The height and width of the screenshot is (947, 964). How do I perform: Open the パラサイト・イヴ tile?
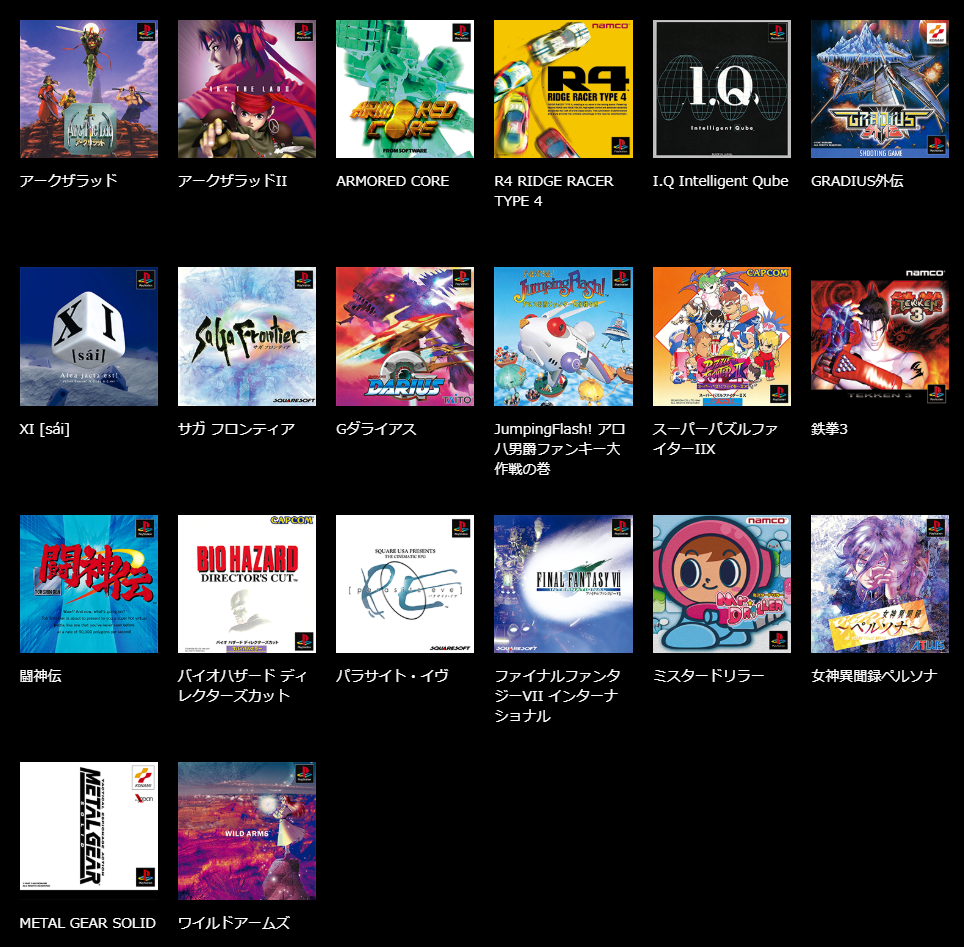[405, 584]
